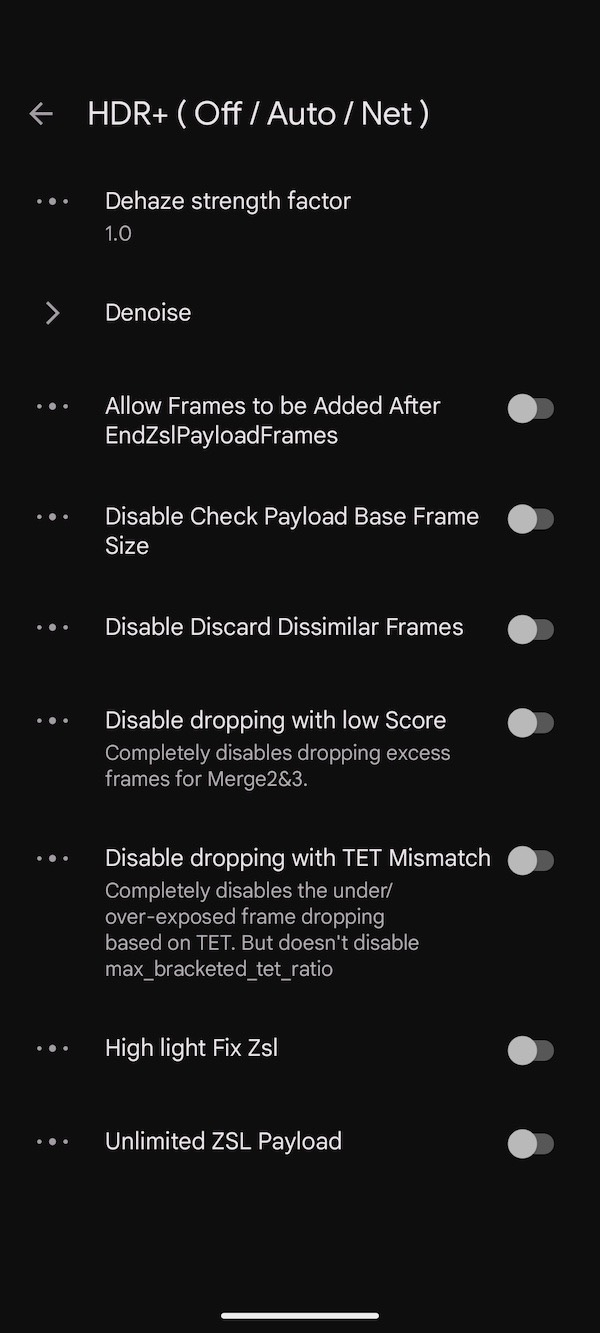
Task: Toggle High light Fix Zsl
Action: (x=530, y=1050)
